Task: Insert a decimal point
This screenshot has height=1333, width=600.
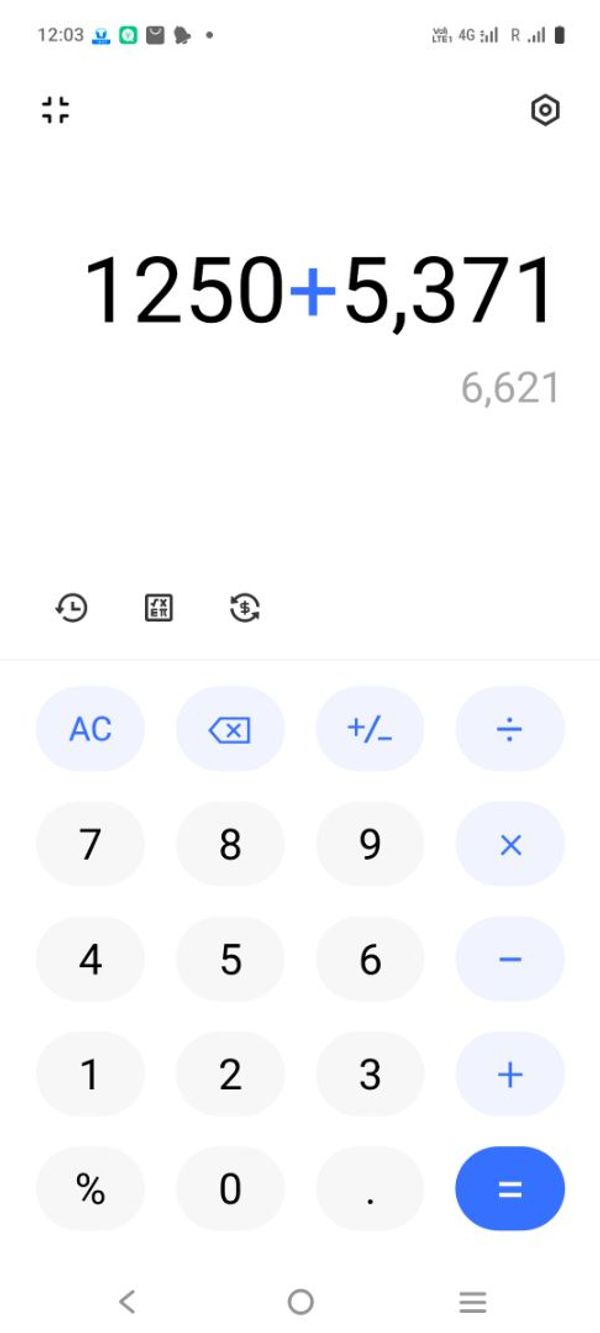Action: (370, 1189)
